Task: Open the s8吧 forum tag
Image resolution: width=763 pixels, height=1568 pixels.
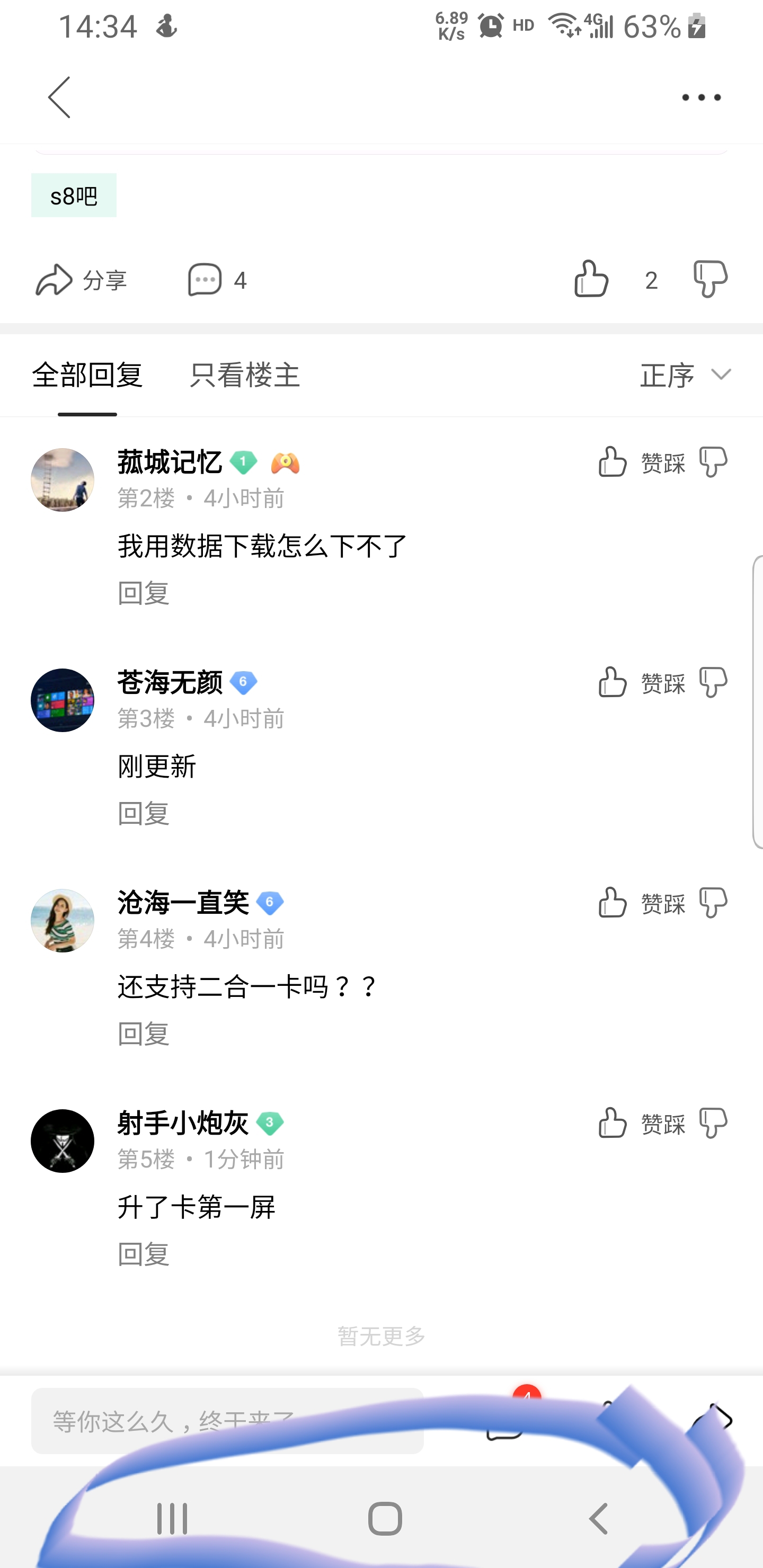Action: point(74,195)
